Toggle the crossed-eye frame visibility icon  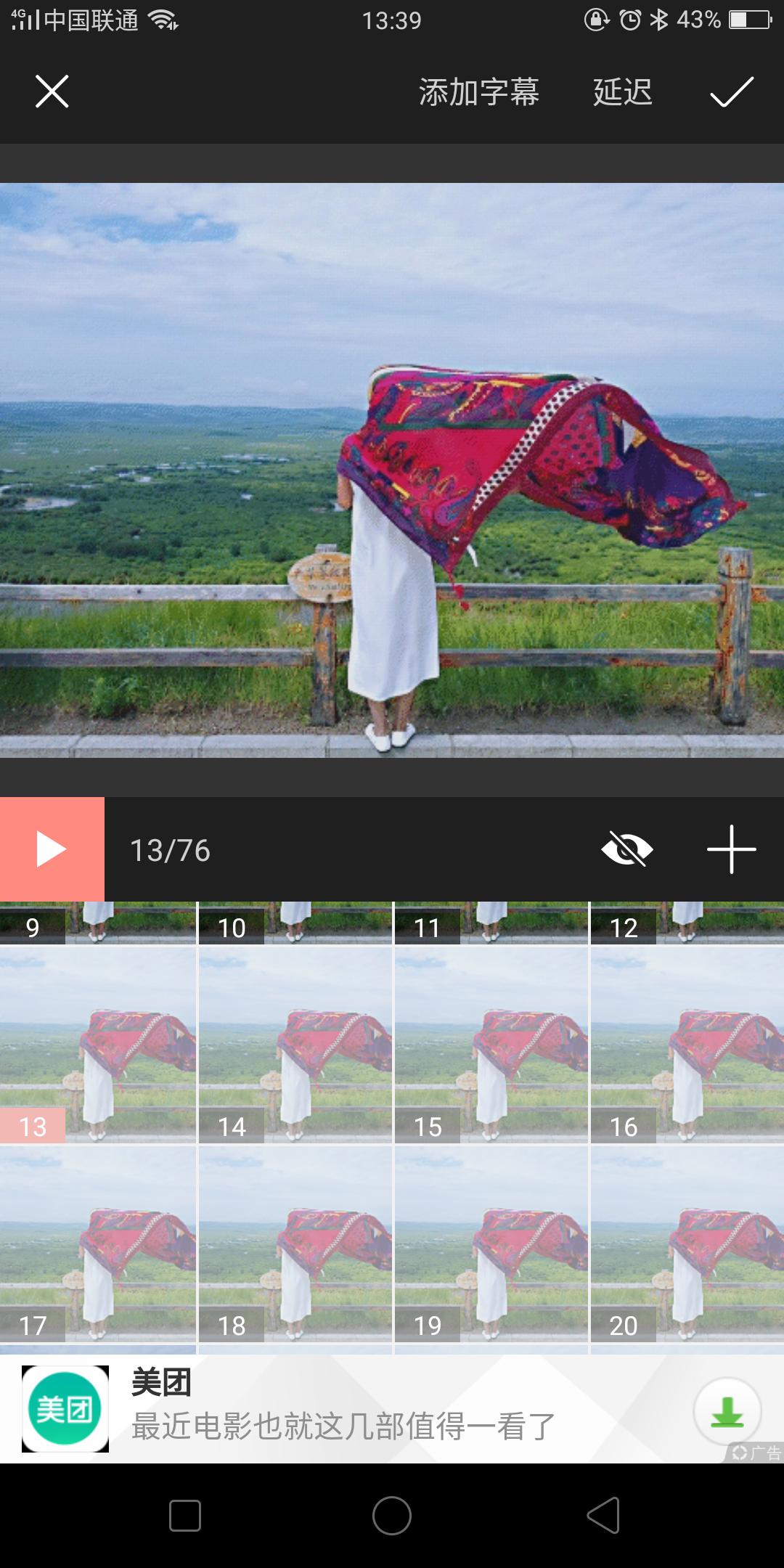(x=627, y=849)
